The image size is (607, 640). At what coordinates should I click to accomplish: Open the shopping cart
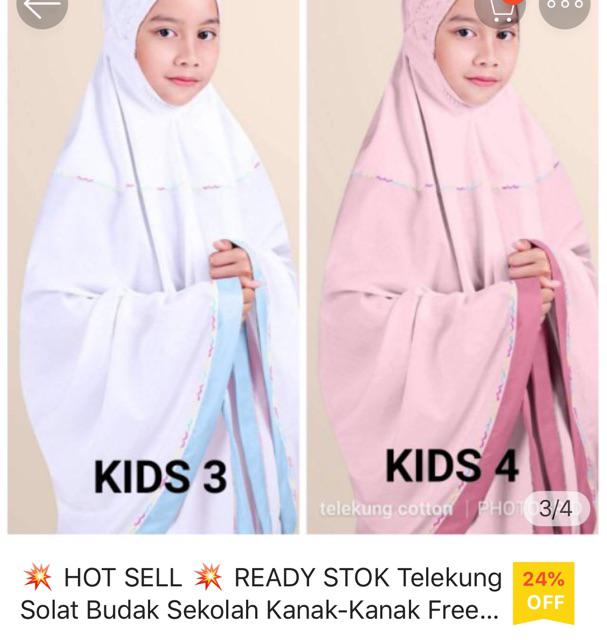(x=500, y=8)
